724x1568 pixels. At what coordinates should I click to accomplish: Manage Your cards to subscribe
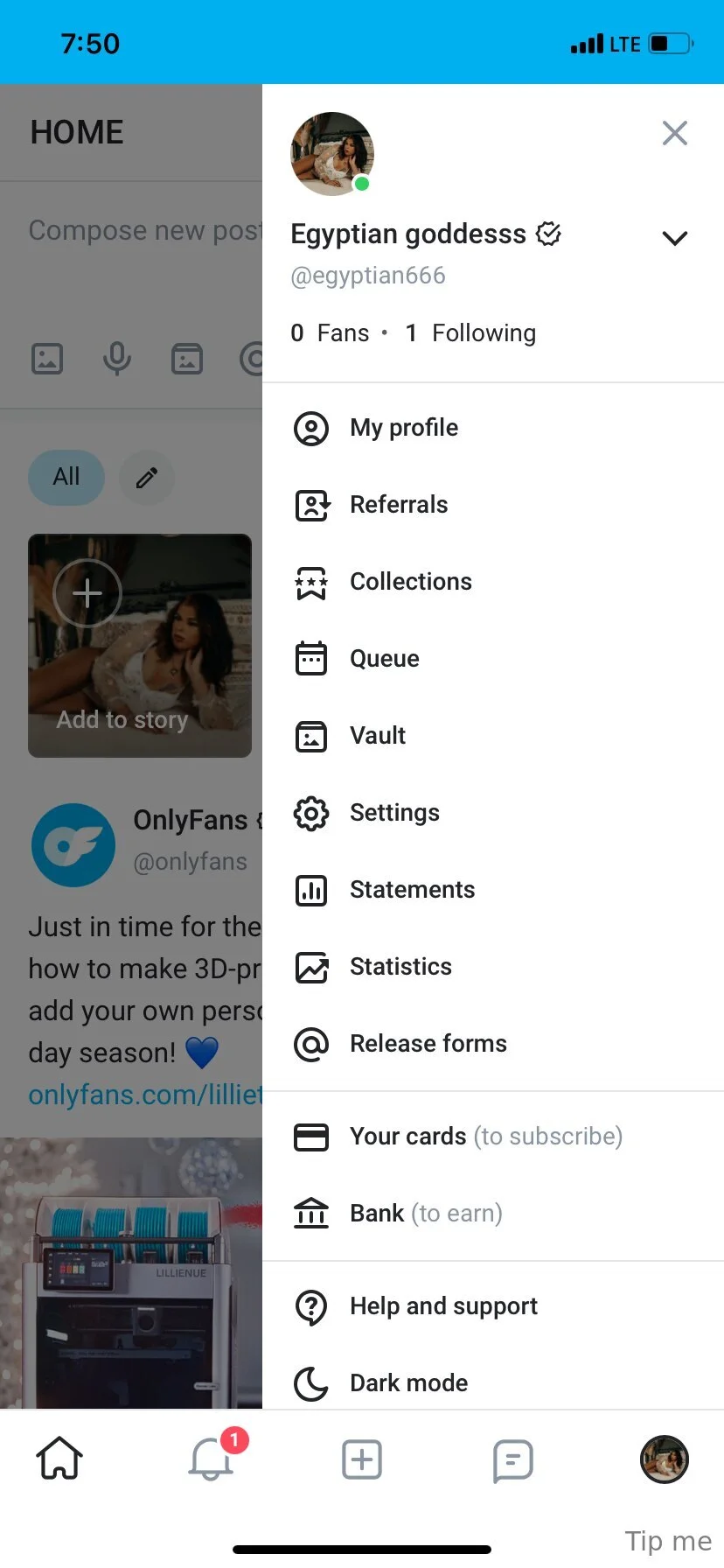(x=485, y=1137)
